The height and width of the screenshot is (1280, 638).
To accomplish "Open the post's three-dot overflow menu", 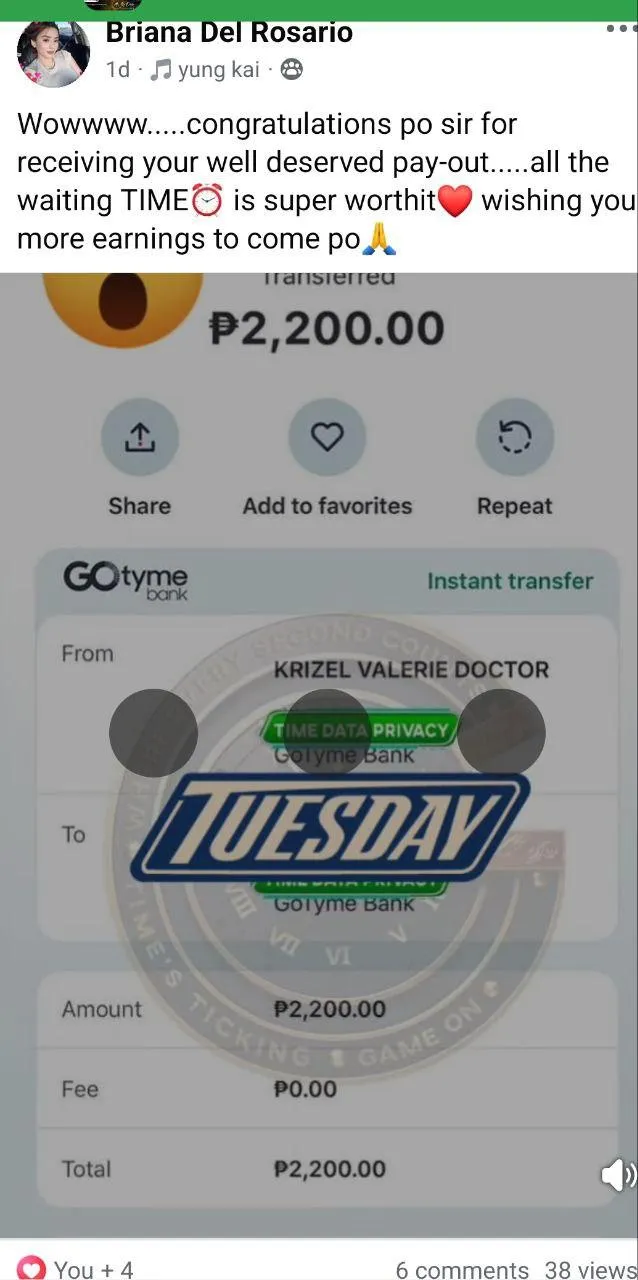I will 621,29.
